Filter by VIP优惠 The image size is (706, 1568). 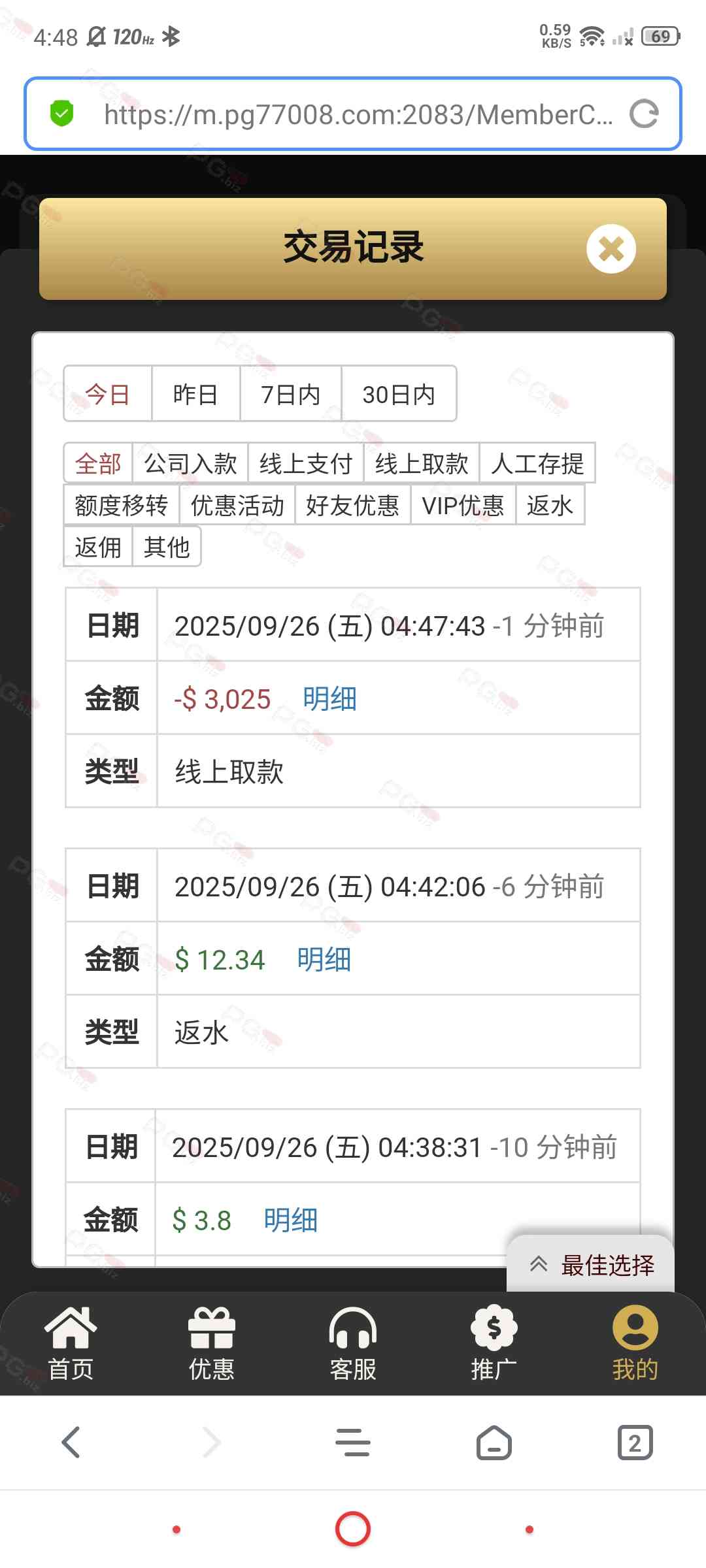coord(463,505)
